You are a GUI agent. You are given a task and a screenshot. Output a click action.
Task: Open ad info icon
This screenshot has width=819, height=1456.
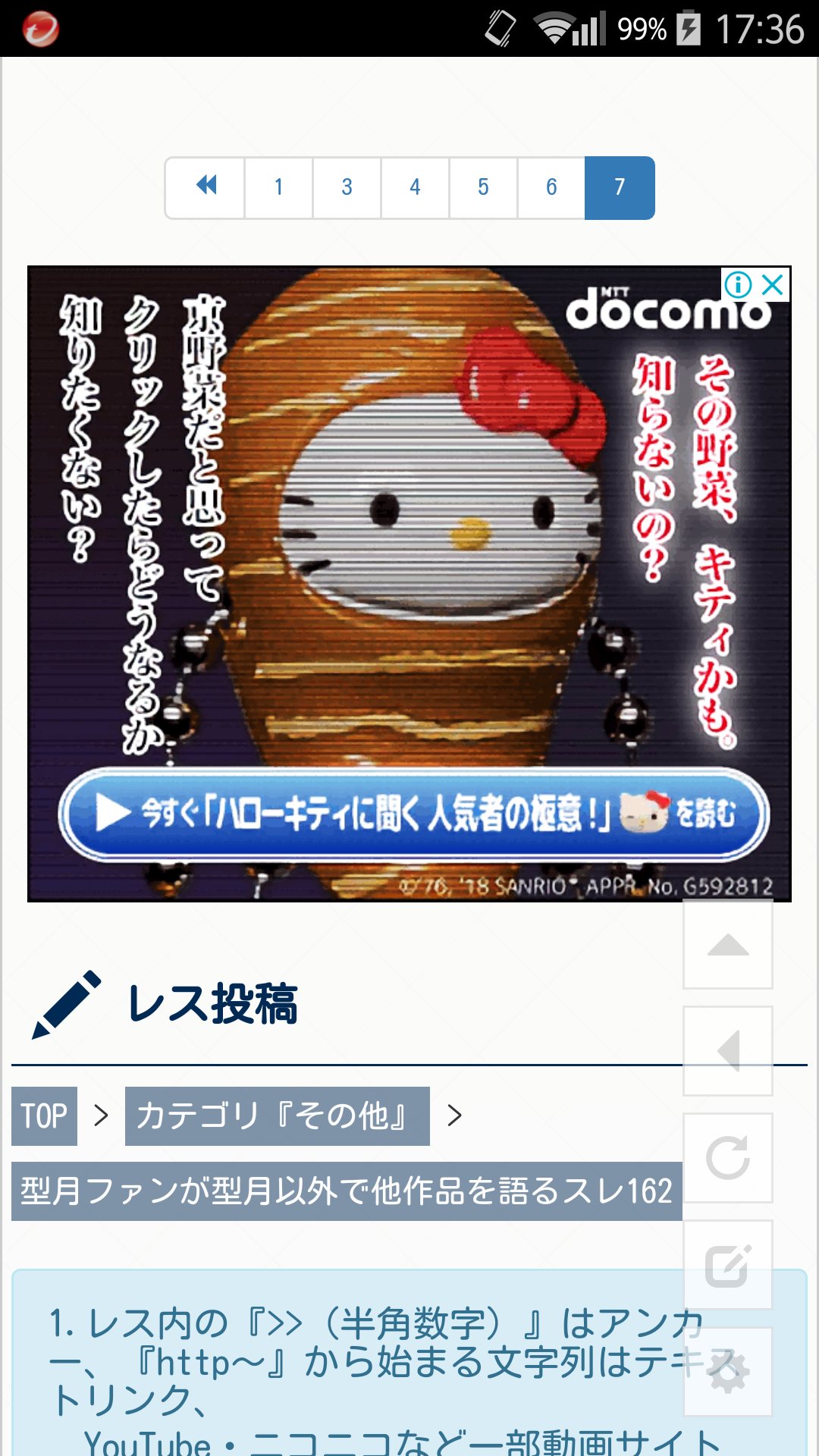738,285
